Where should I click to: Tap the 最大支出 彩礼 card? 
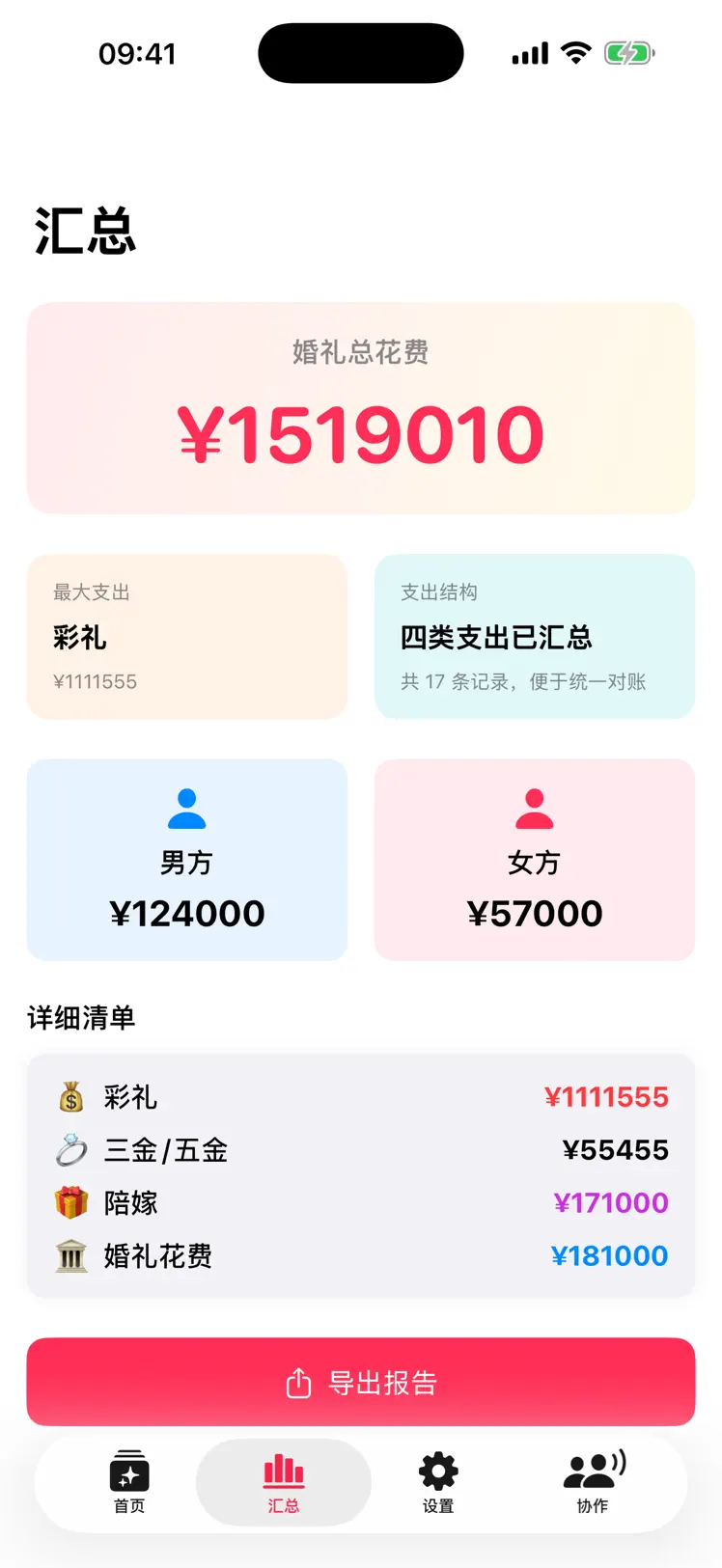pos(187,637)
